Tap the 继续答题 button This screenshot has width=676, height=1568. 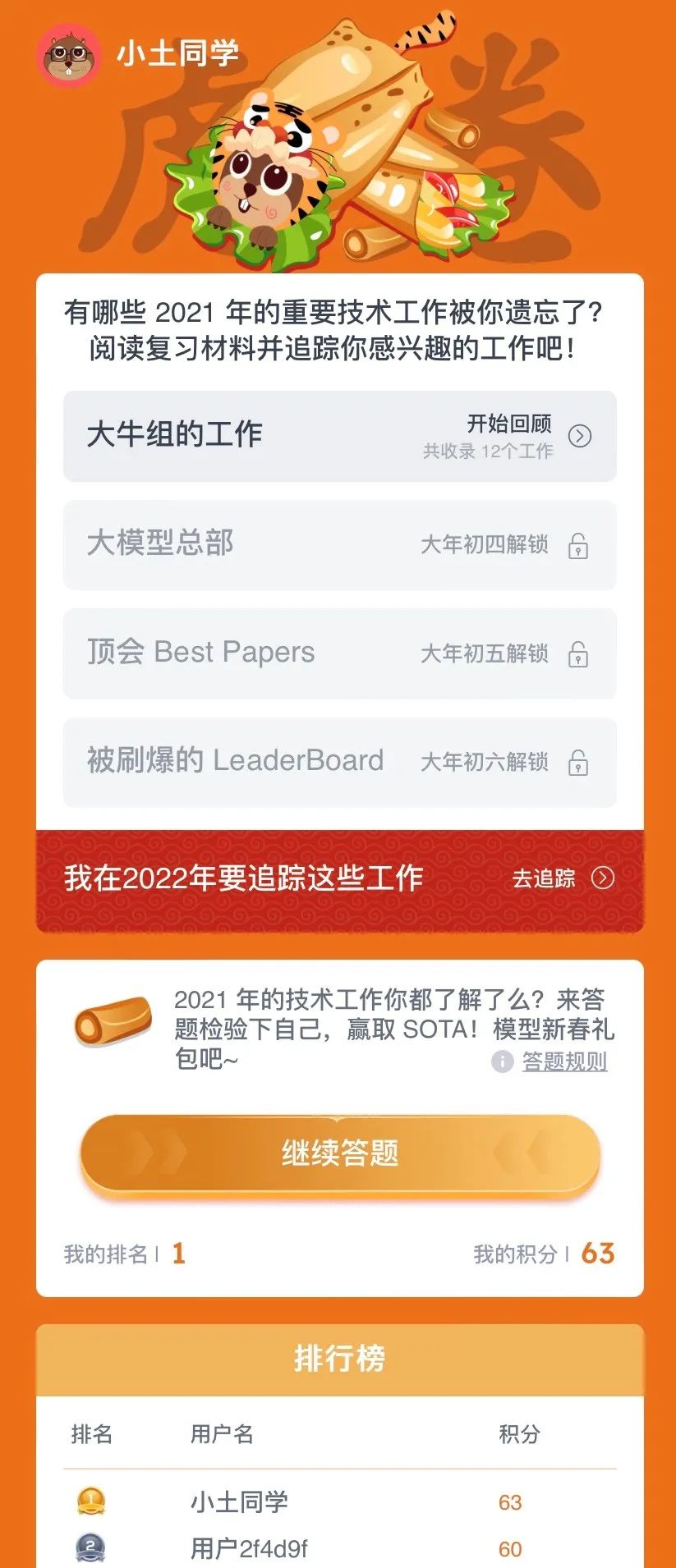[339, 1153]
